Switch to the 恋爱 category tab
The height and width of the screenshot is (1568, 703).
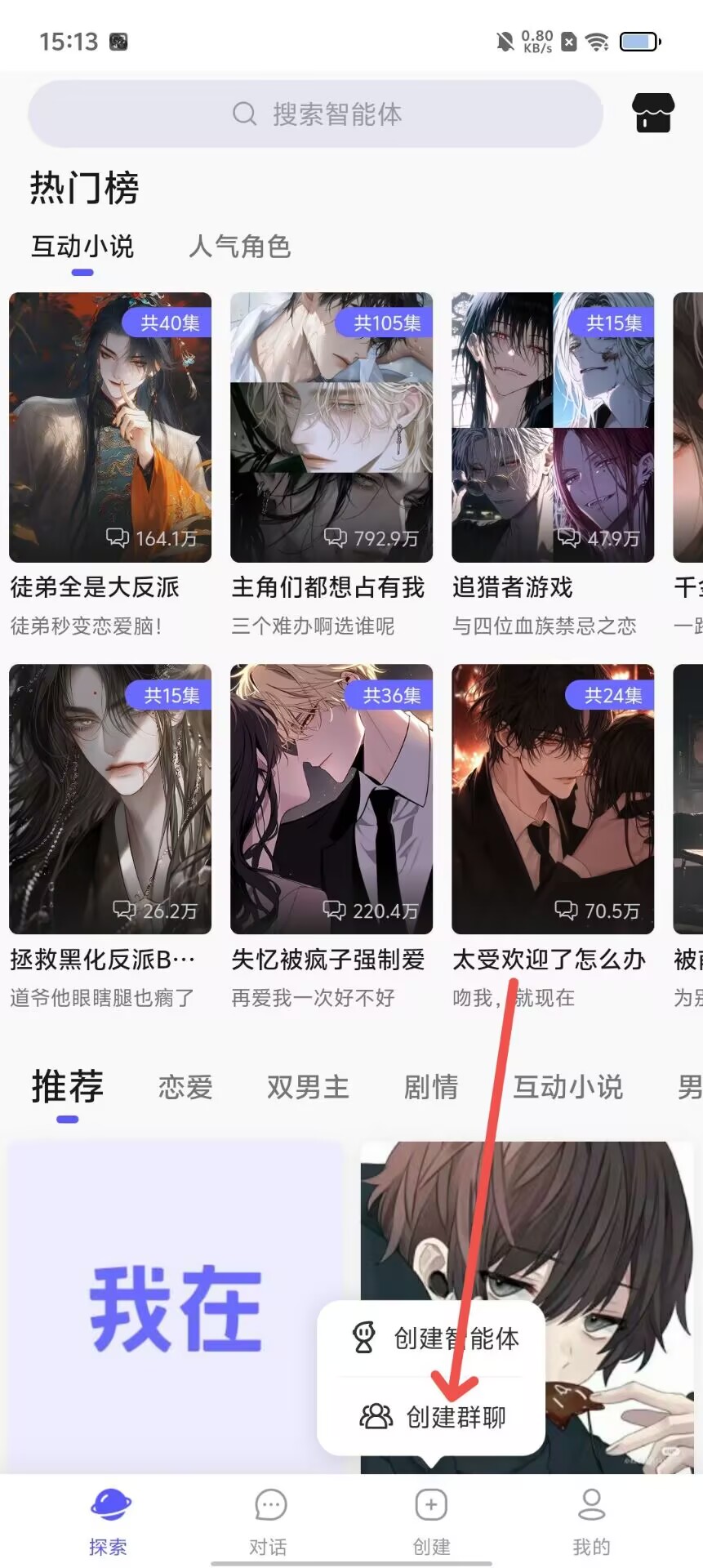click(185, 1087)
